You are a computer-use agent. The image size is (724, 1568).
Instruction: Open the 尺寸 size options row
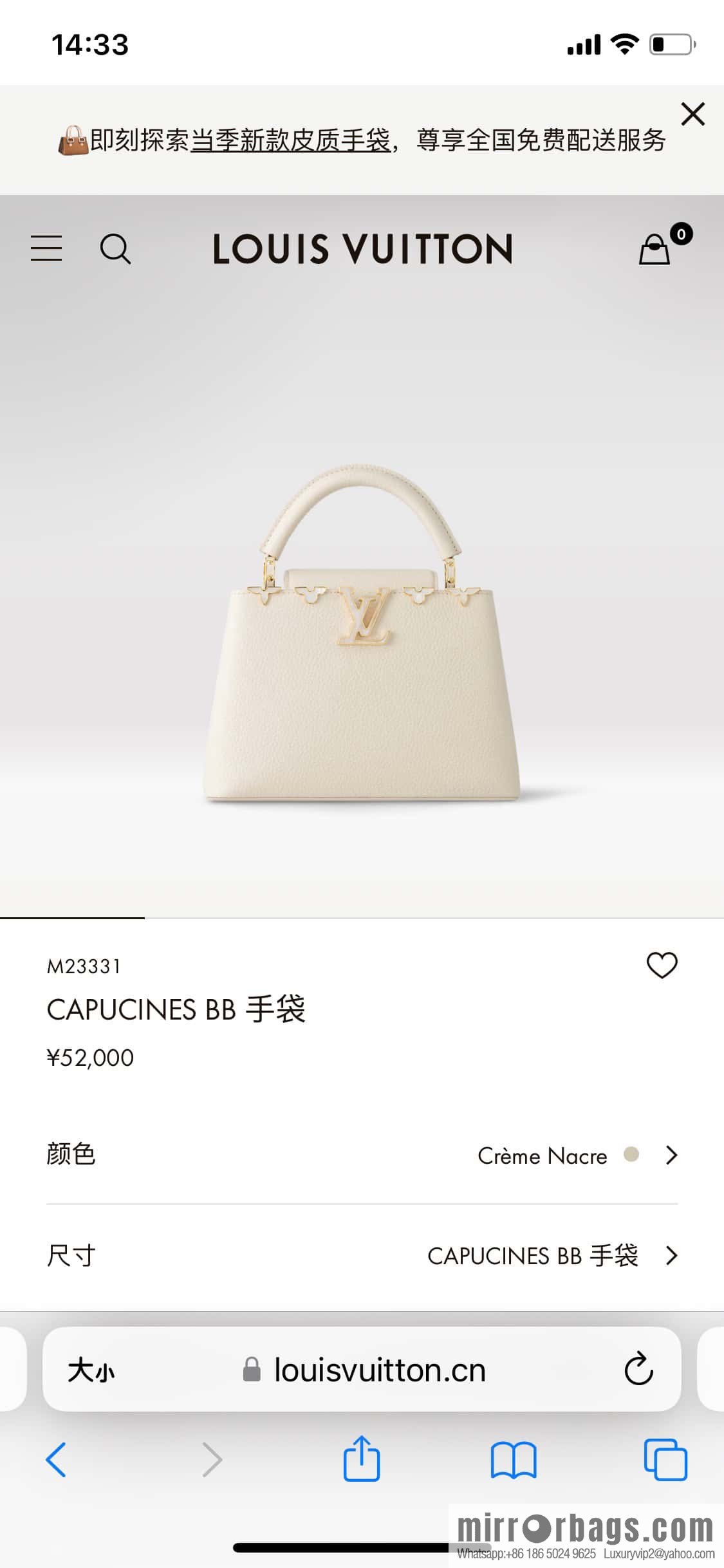pyautogui.click(x=362, y=1256)
